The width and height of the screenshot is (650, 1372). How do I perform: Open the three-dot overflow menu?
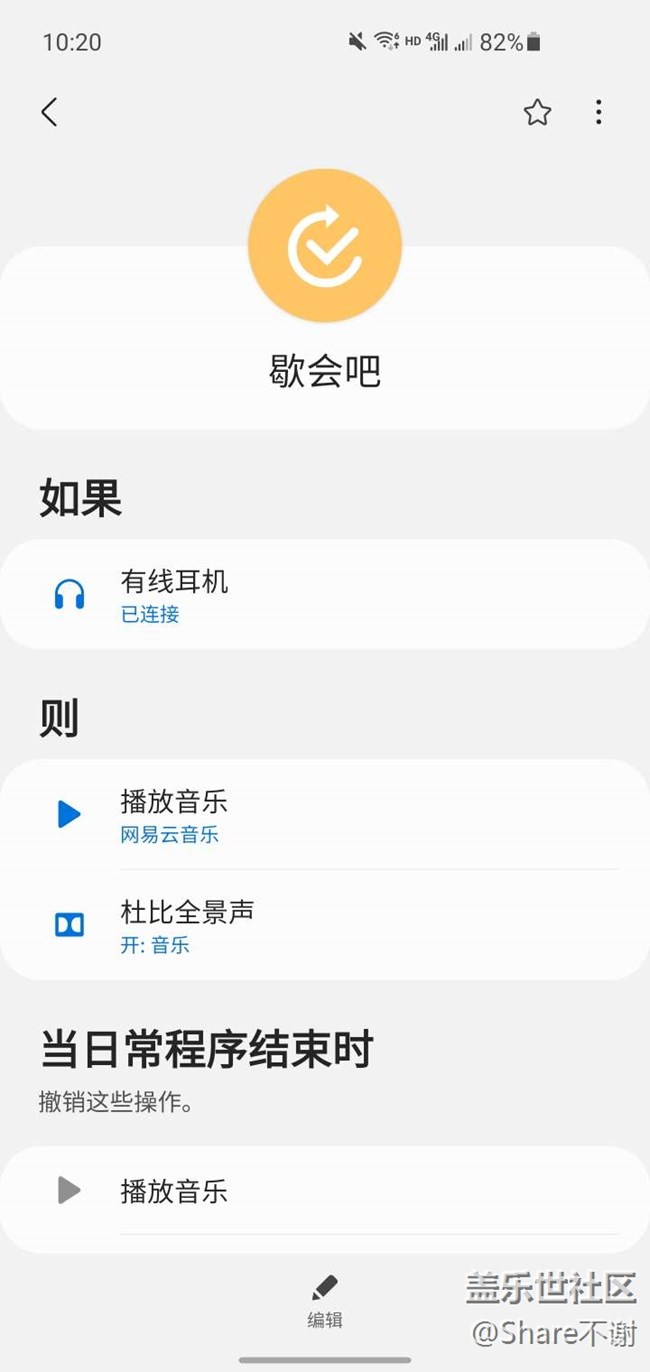pyautogui.click(x=598, y=112)
